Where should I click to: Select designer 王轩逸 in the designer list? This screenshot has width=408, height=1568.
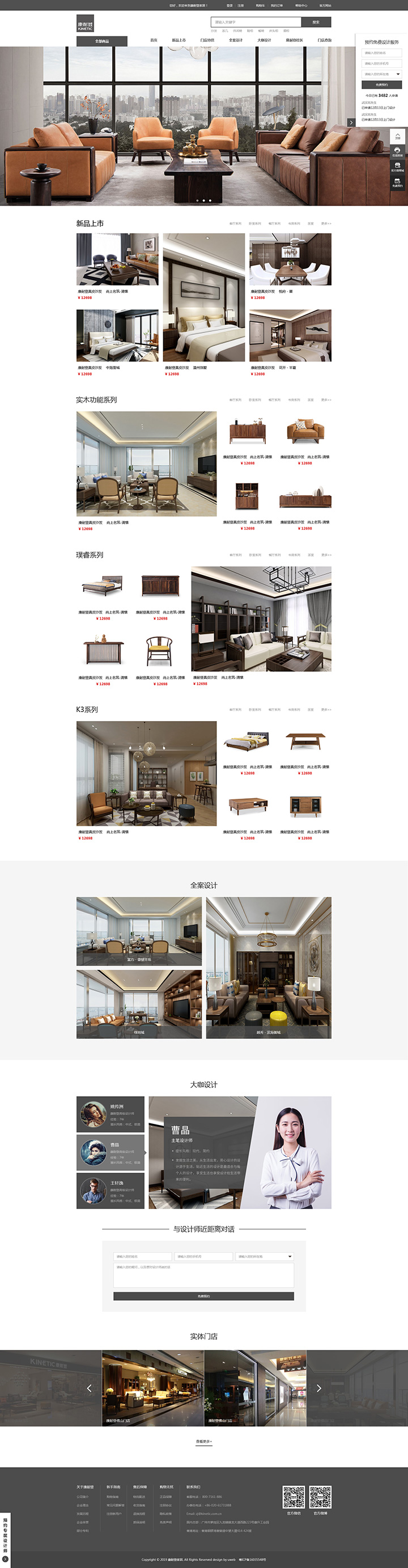(x=110, y=1190)
